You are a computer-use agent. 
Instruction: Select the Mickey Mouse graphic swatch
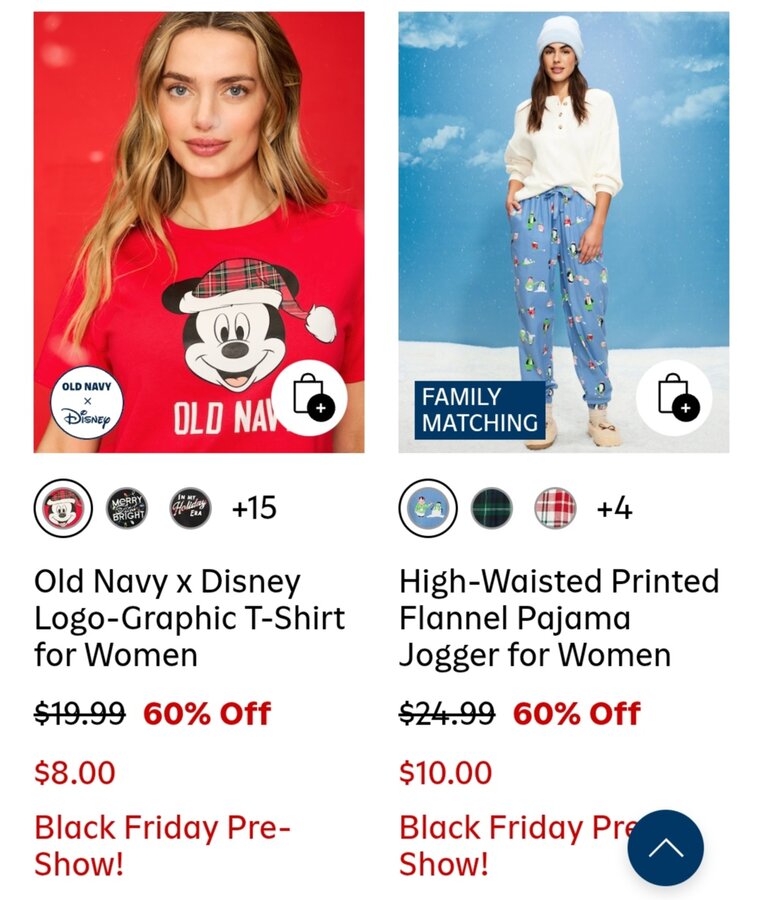63,508
